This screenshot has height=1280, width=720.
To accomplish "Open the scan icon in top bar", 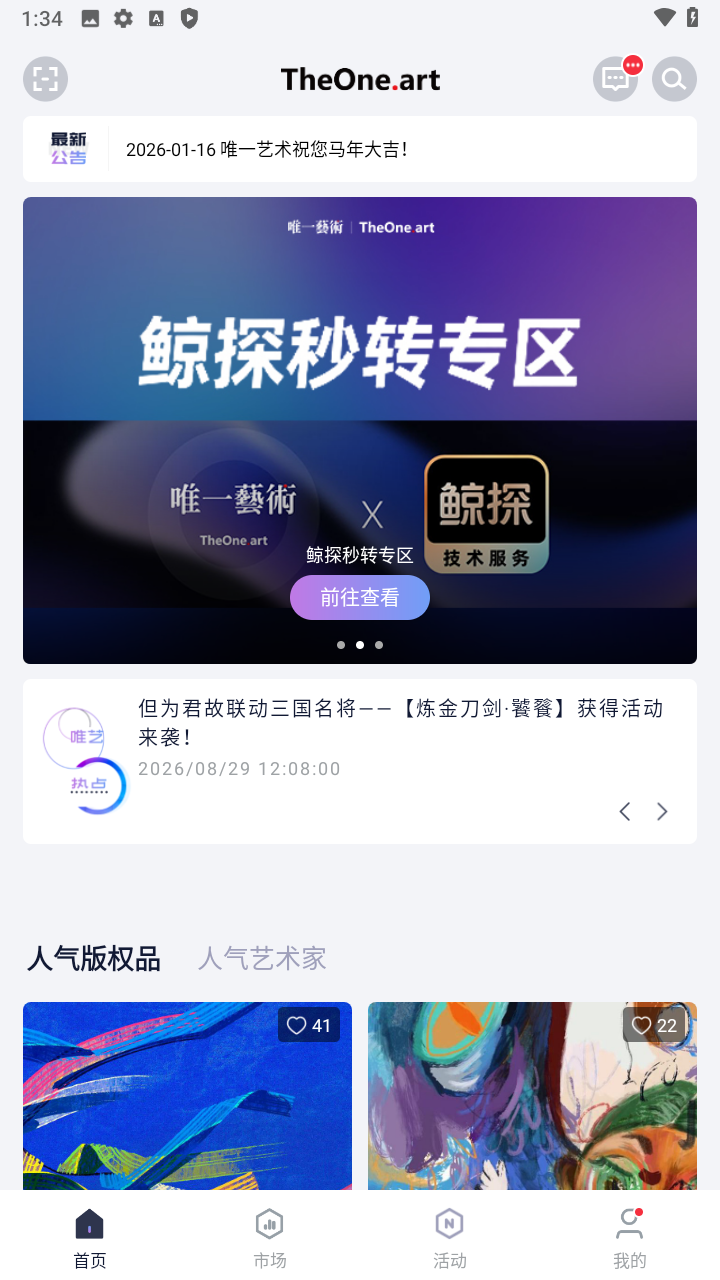I will coord(45,79).
